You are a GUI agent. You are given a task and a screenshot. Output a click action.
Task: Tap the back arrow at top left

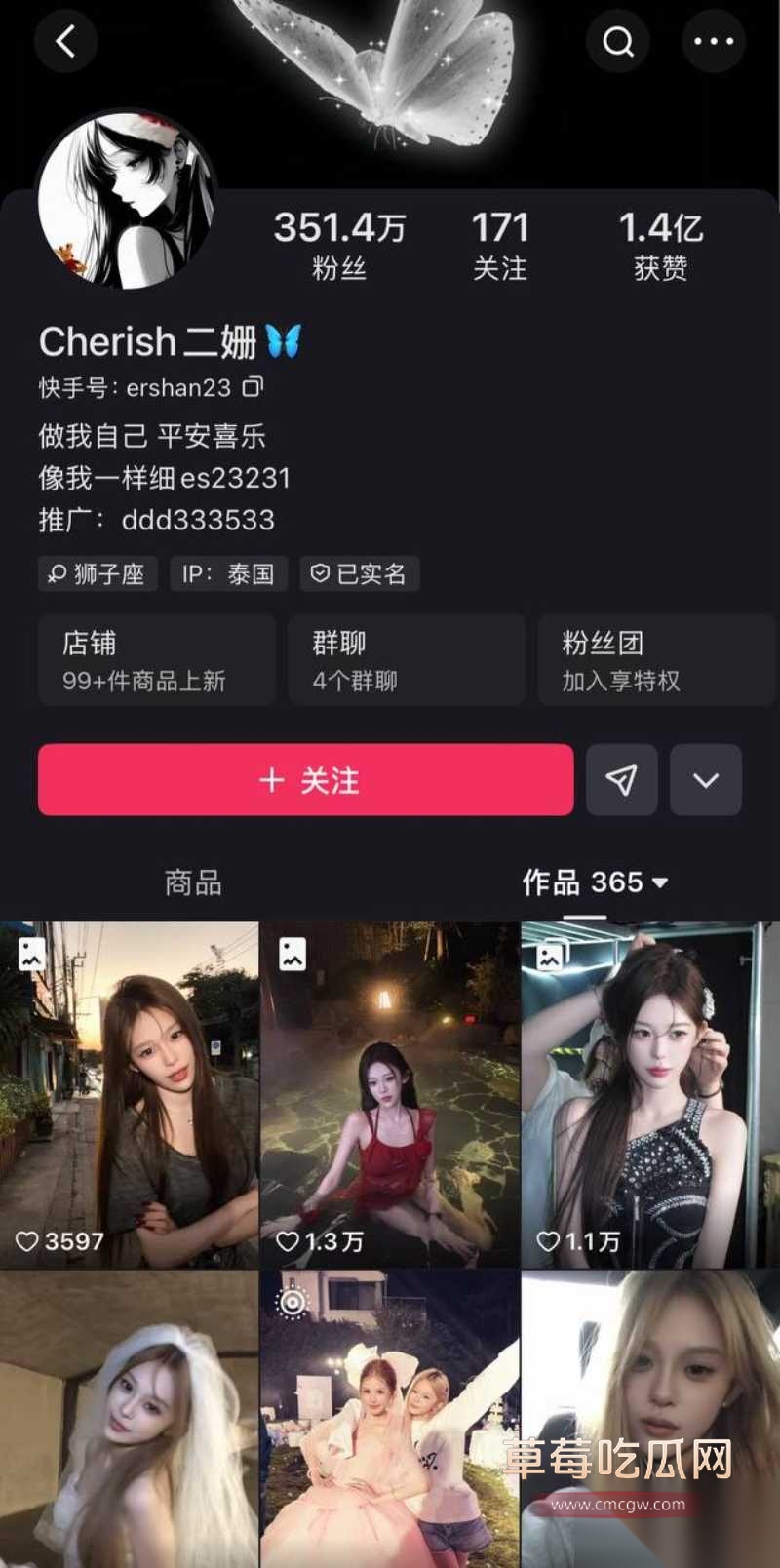(65, 41)
